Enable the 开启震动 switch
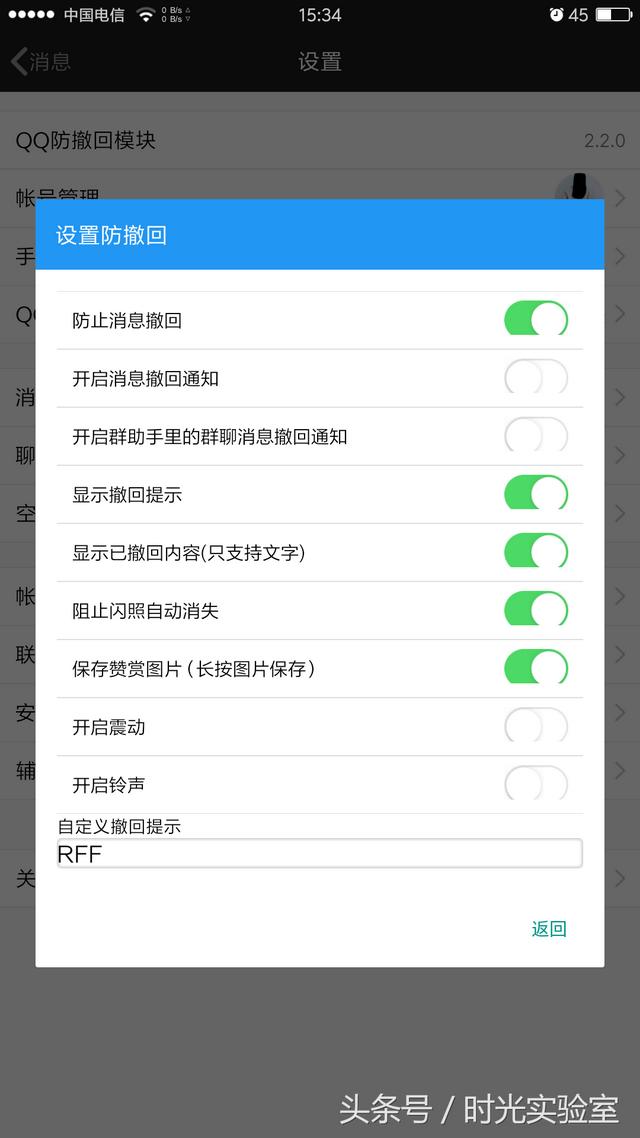640x1138 pixels. [536, 726]
